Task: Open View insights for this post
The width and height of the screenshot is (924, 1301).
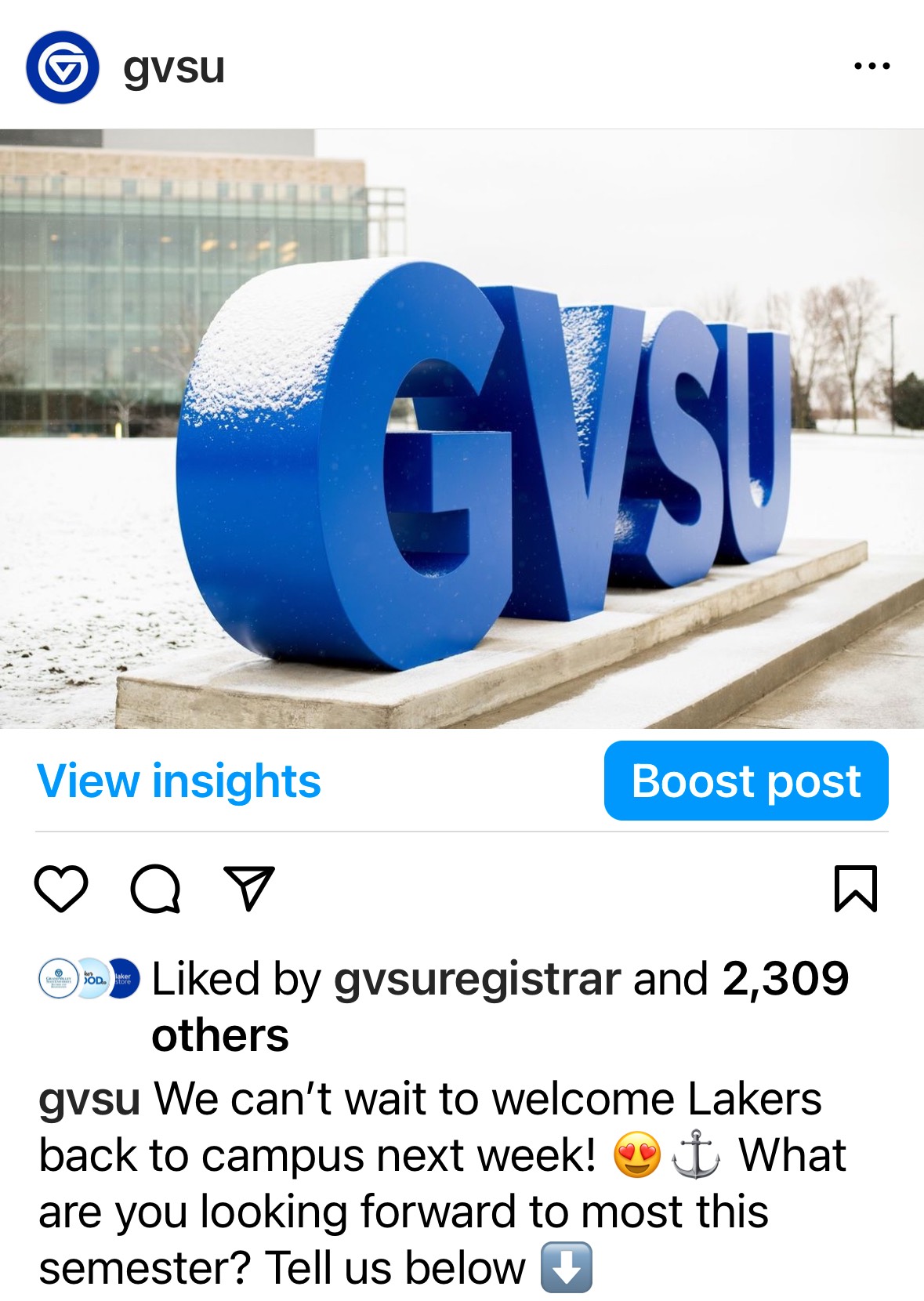Action: pos(179,781)
